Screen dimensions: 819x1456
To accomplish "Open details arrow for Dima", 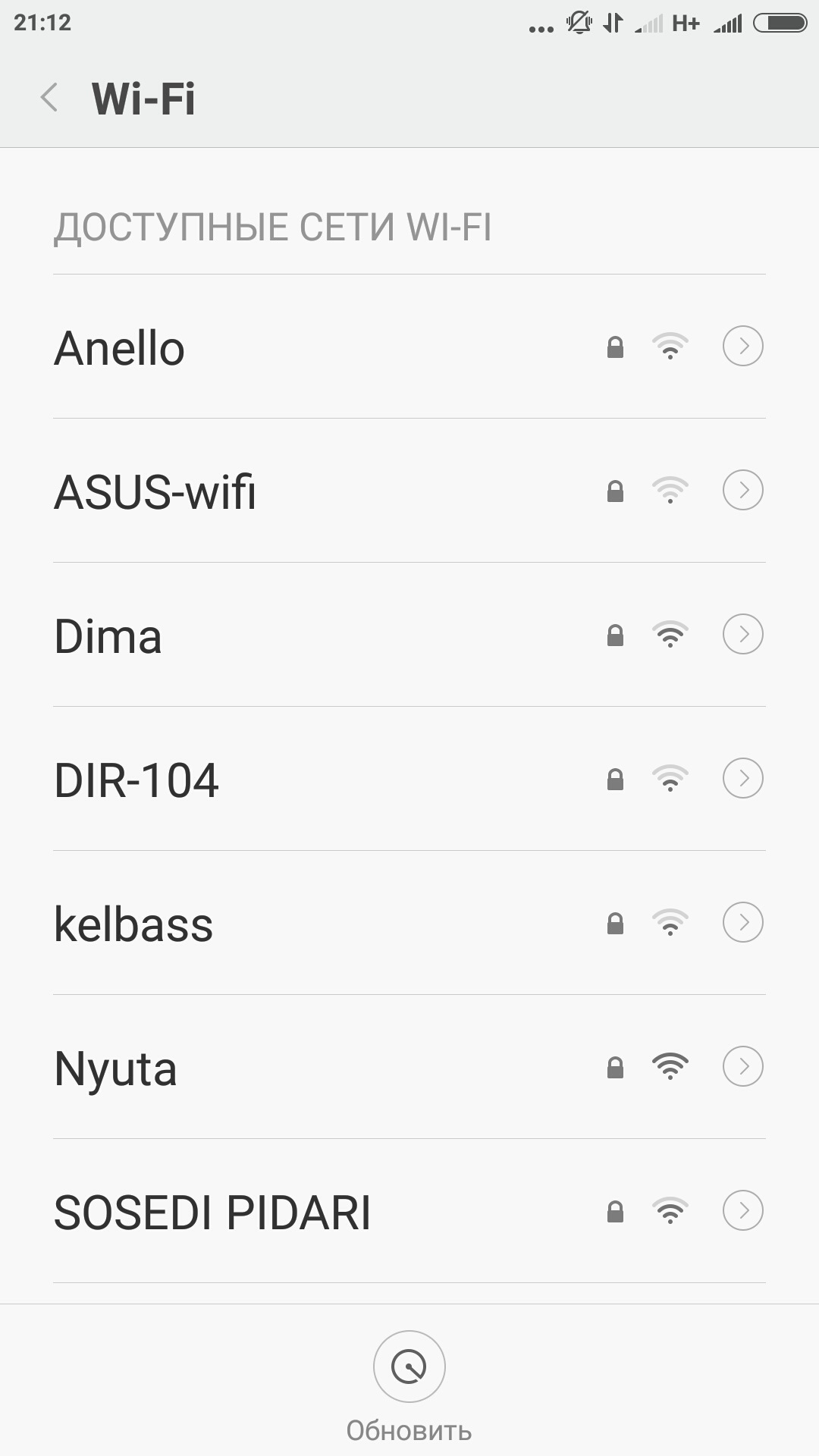I will [742, 634].
